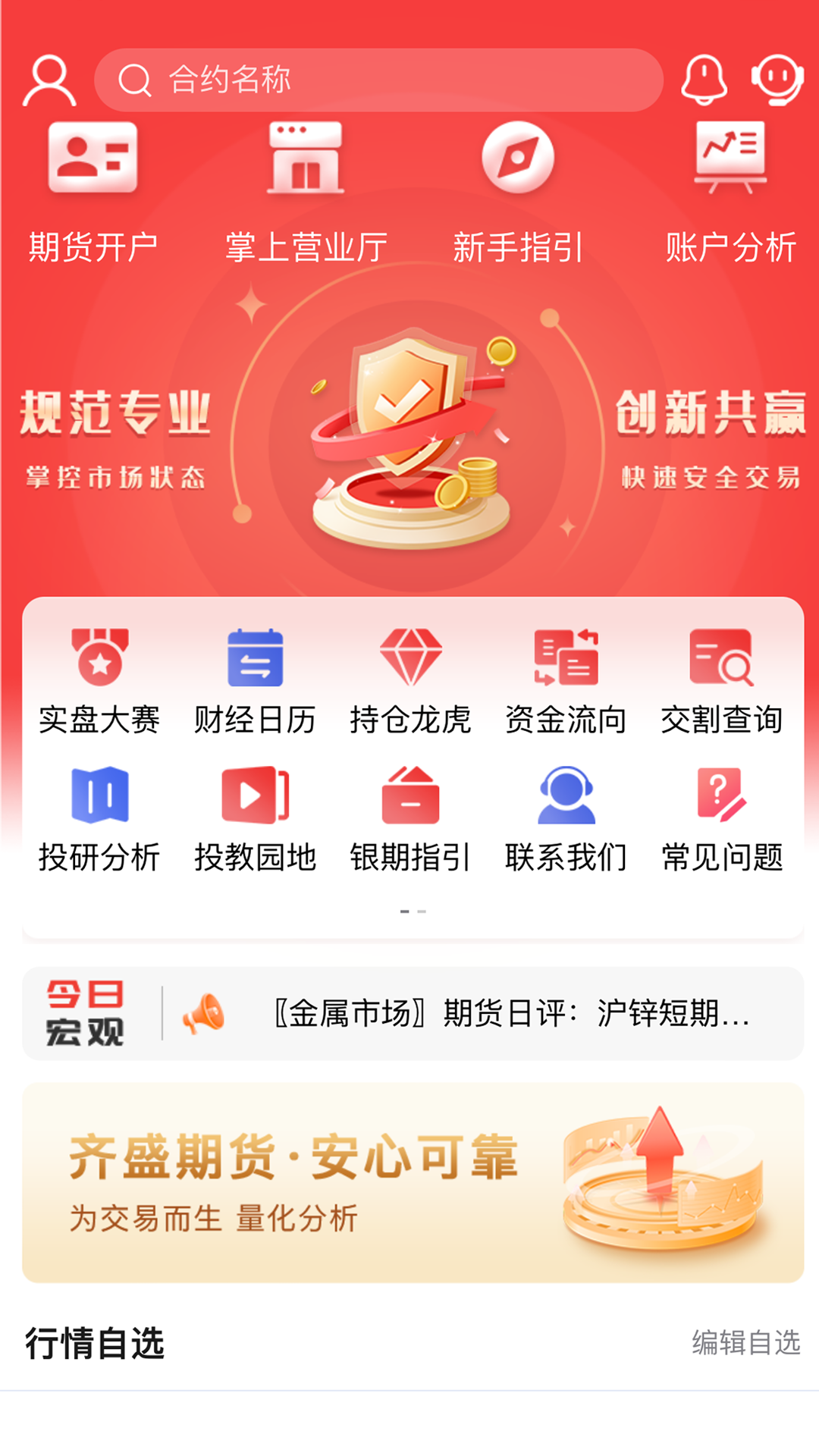Tap the 合约名称 search field
This screenshot has height=1456, width=819.
pyautogui.click(x=379, y=80)
